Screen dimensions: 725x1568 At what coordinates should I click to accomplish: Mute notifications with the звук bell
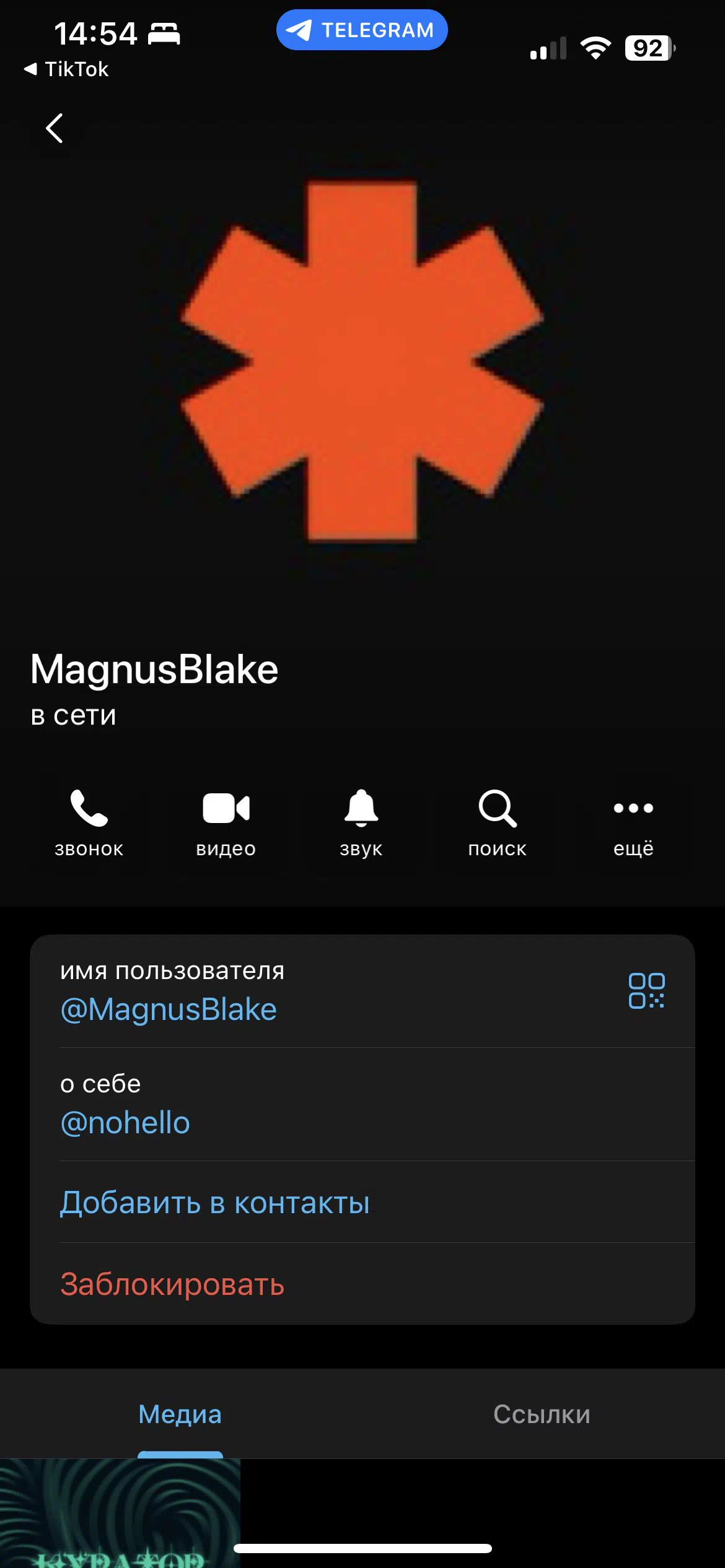pos(361,822)
